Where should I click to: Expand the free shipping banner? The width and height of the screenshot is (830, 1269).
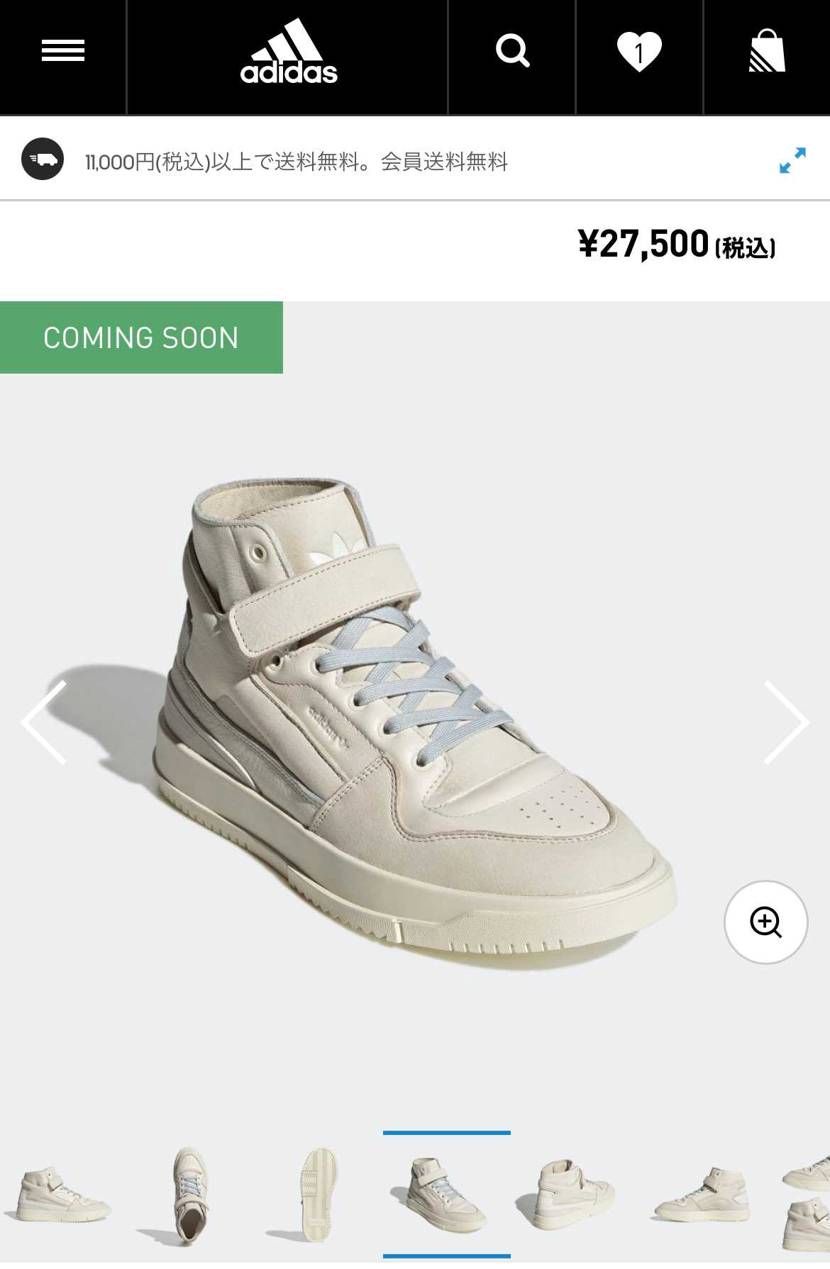[x=792, y=161]
